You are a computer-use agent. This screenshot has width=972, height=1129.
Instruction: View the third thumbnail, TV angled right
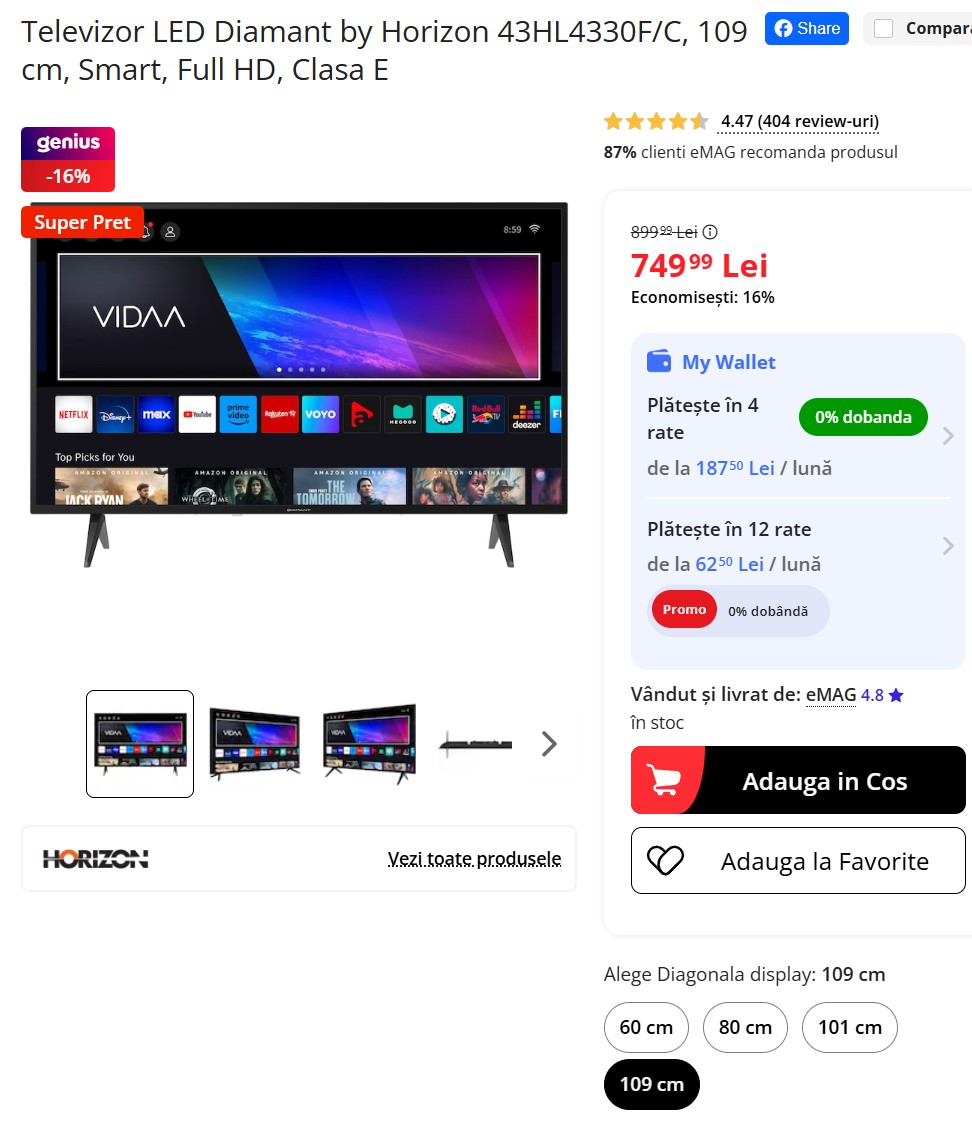(x=368, y=744)
